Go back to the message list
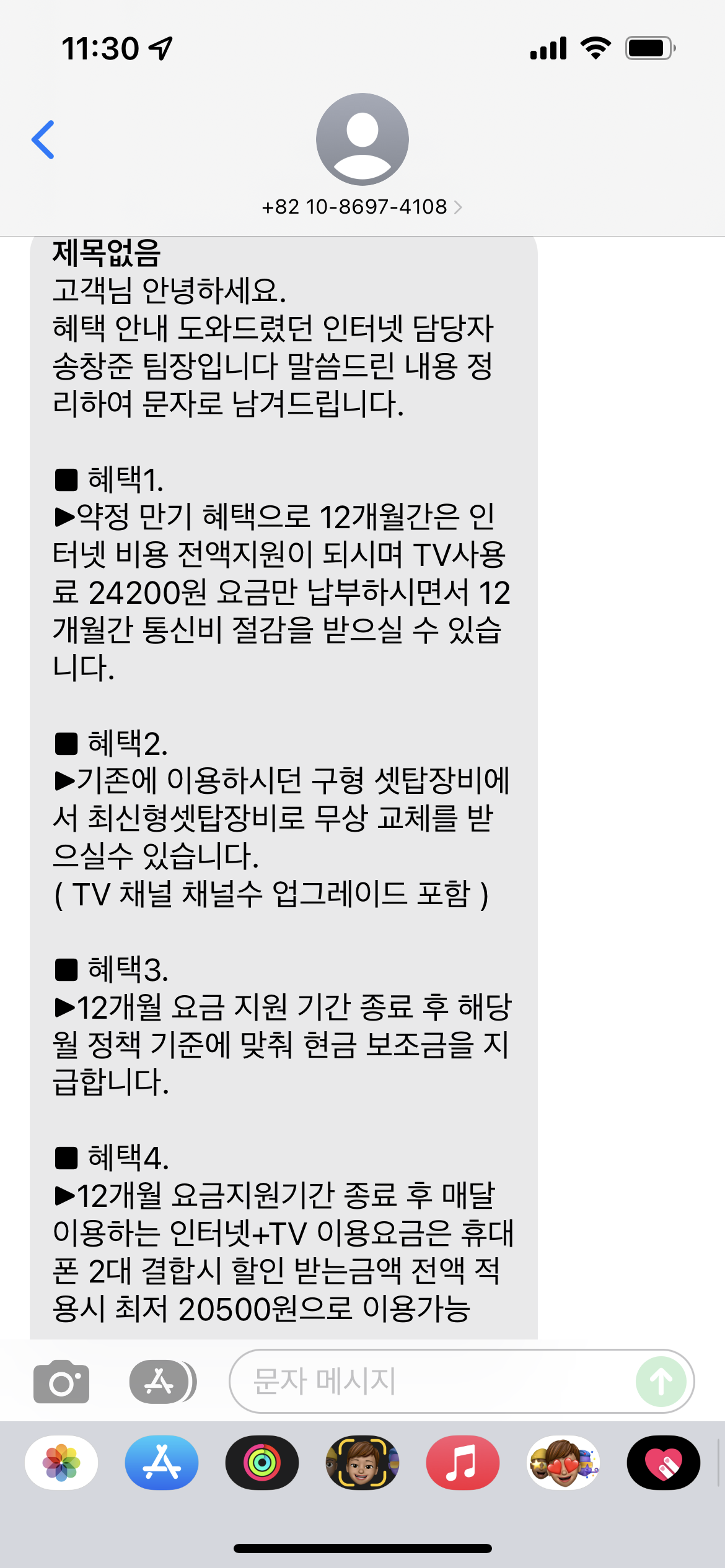 tap(43, 140)
